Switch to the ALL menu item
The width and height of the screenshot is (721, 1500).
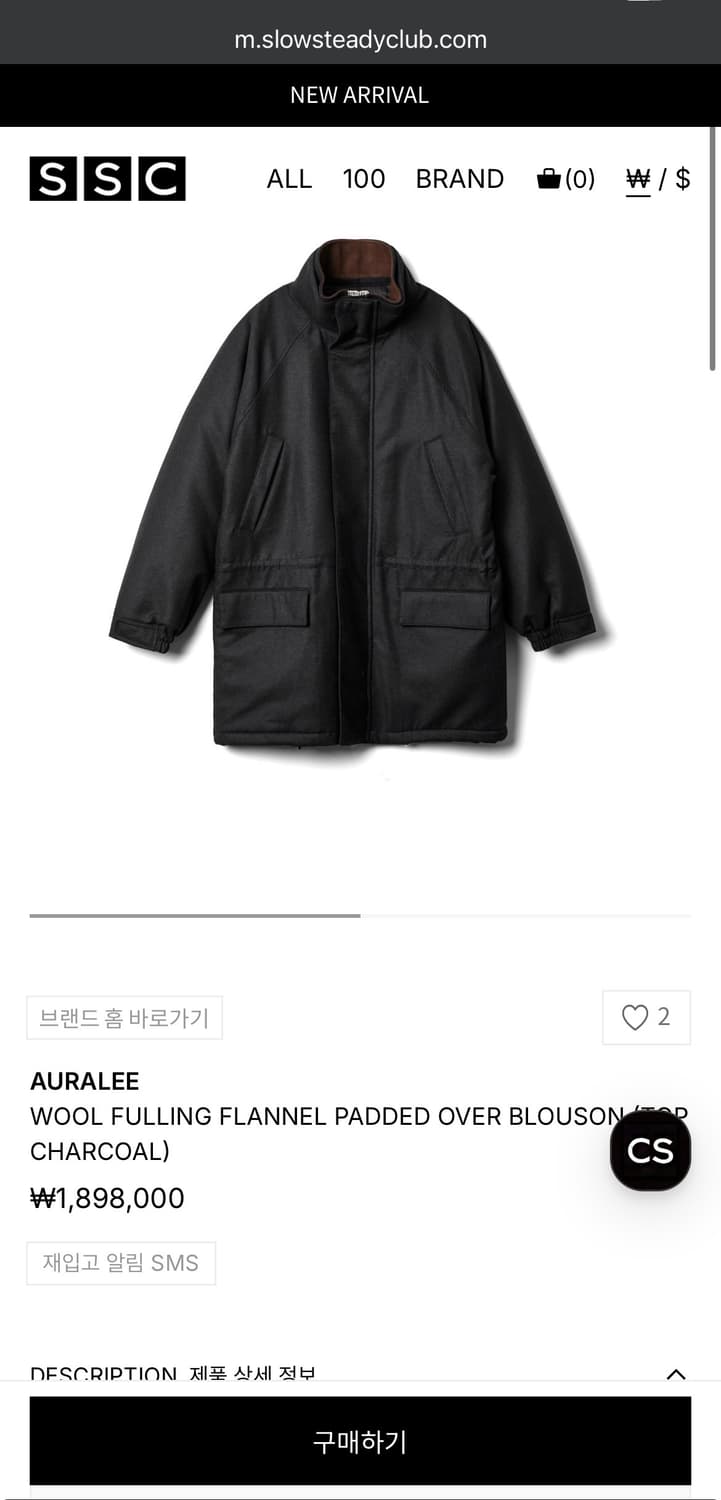tap(288, 178)
